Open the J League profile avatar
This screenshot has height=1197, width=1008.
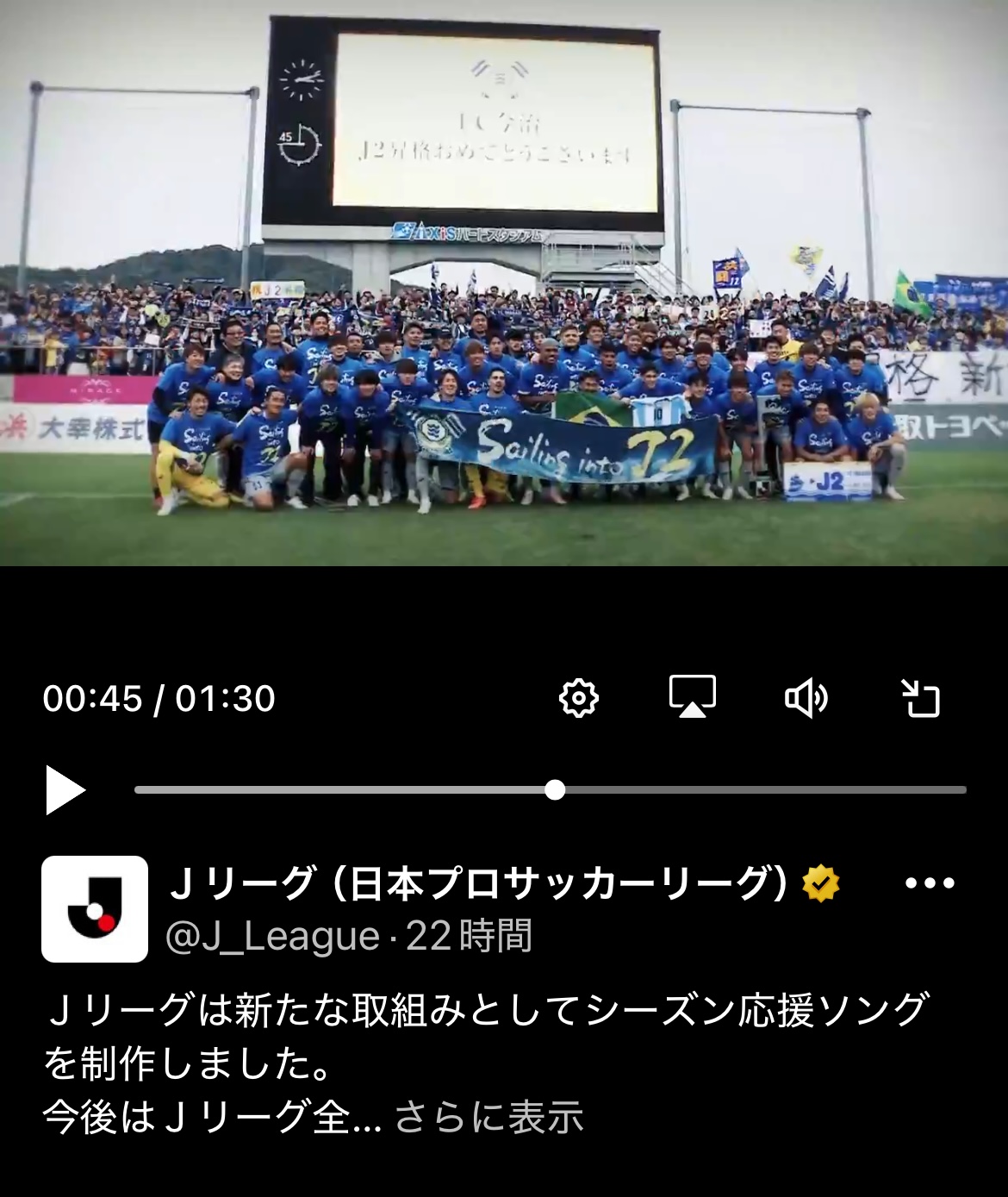(95, 908)
